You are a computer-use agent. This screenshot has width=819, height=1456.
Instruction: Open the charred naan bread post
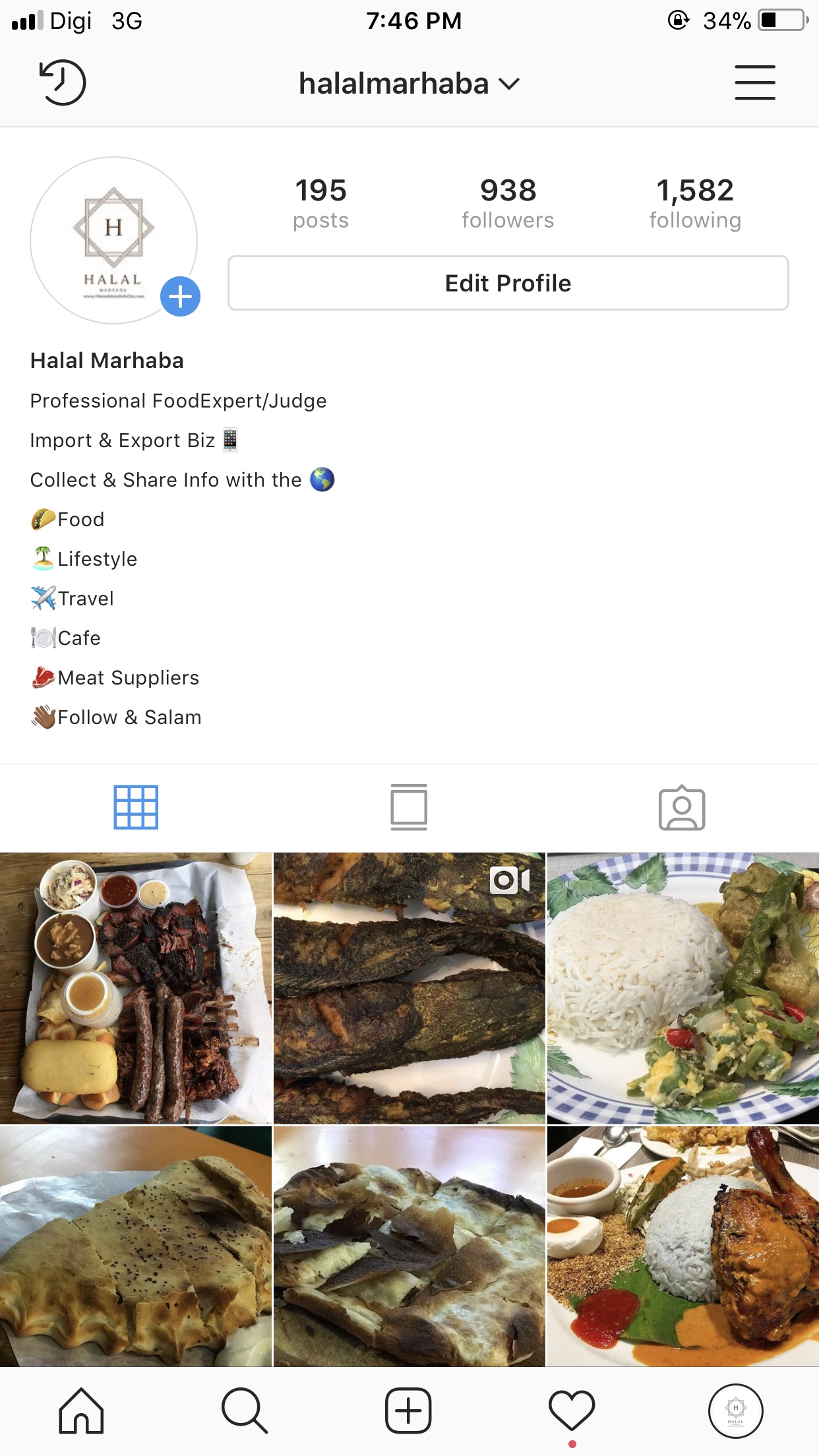(x=409, y=1245)
